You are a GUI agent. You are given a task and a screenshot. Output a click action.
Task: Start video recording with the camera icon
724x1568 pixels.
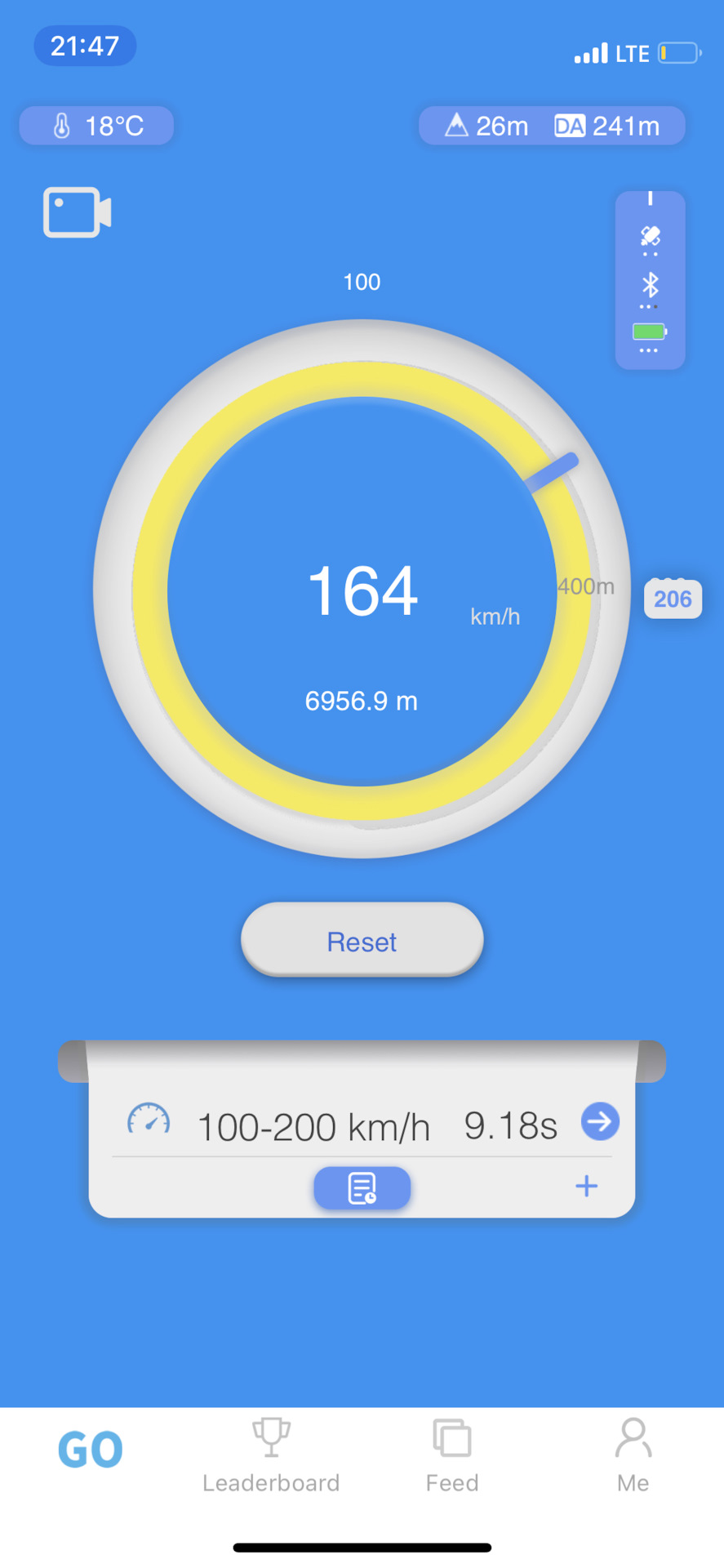[77, 212]
